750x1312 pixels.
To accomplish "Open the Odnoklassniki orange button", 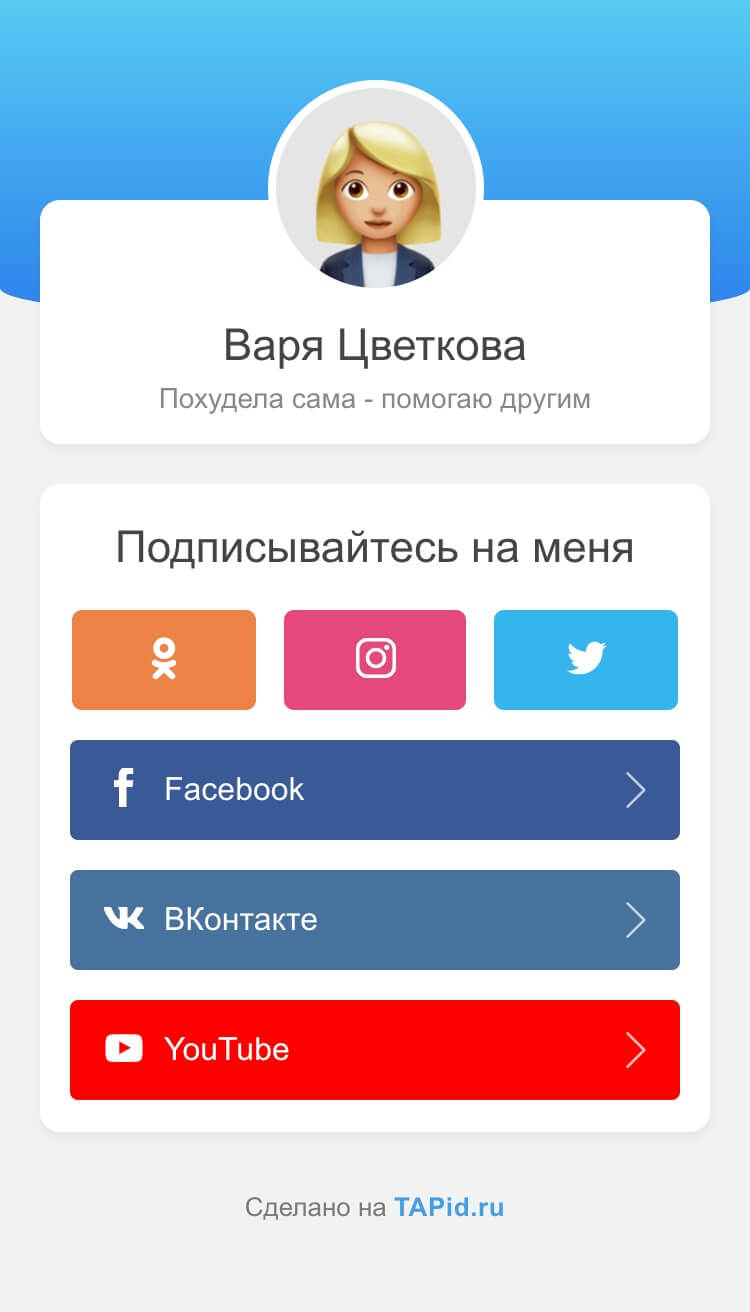I will [164, 660].
